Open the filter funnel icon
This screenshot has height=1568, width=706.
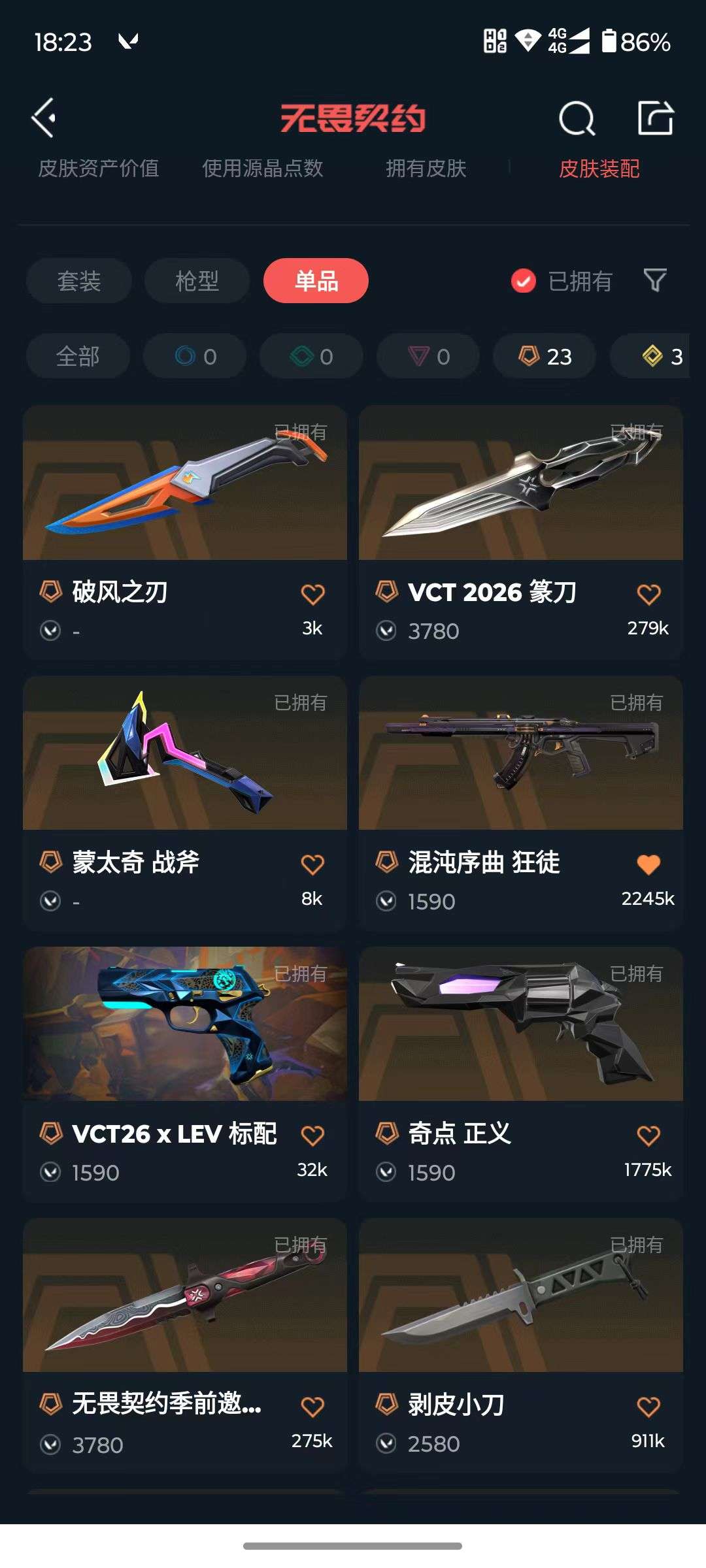point(655,281)
